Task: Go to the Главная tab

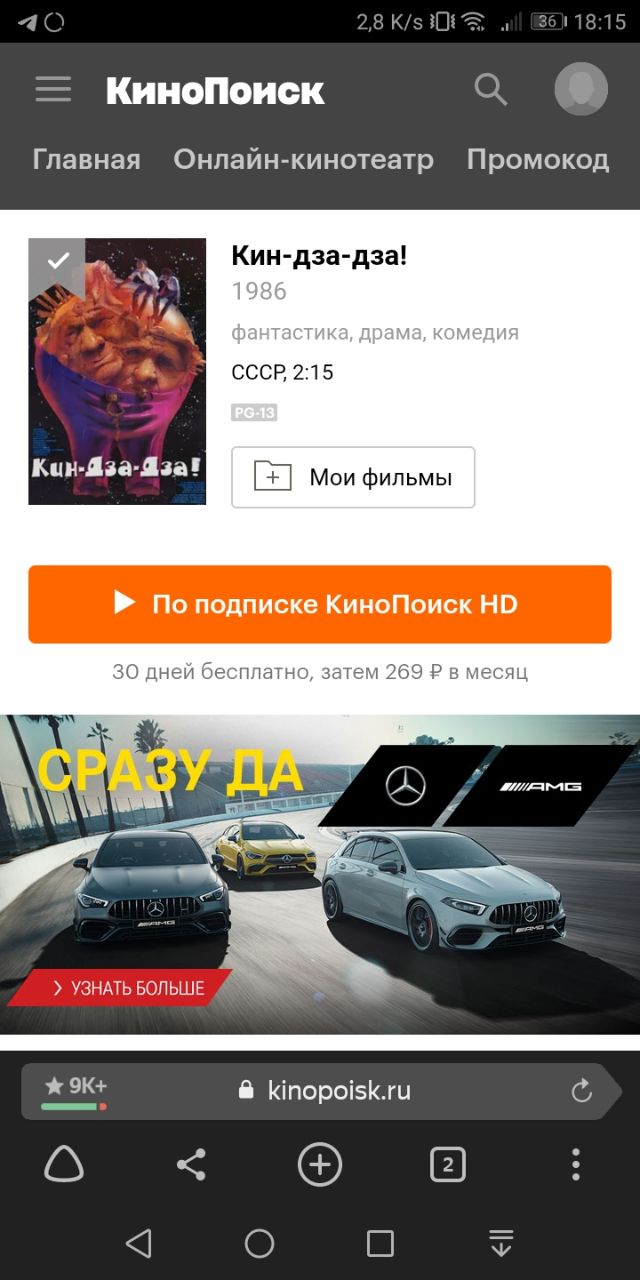Action: pos(86,159)
